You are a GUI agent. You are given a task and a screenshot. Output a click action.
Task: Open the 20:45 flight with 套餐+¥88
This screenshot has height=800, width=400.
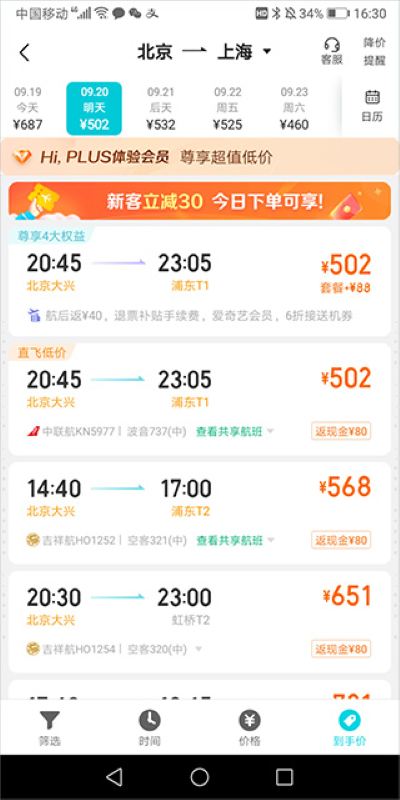pos(200,282)
